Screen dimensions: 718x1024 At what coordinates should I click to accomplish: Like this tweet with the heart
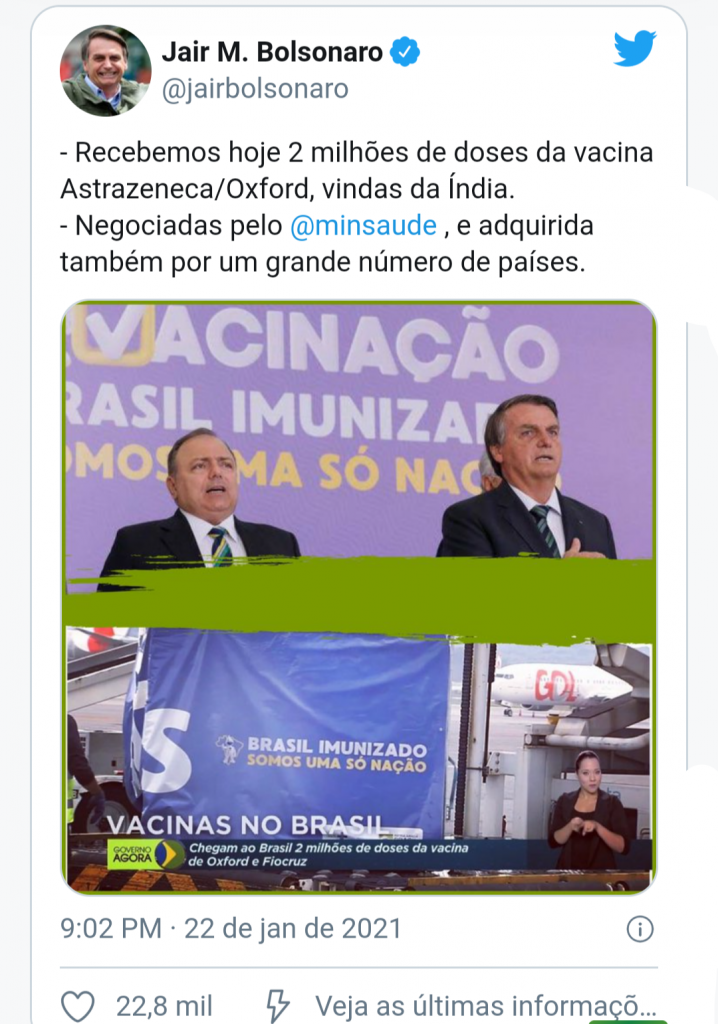[x=79, y=1005]
